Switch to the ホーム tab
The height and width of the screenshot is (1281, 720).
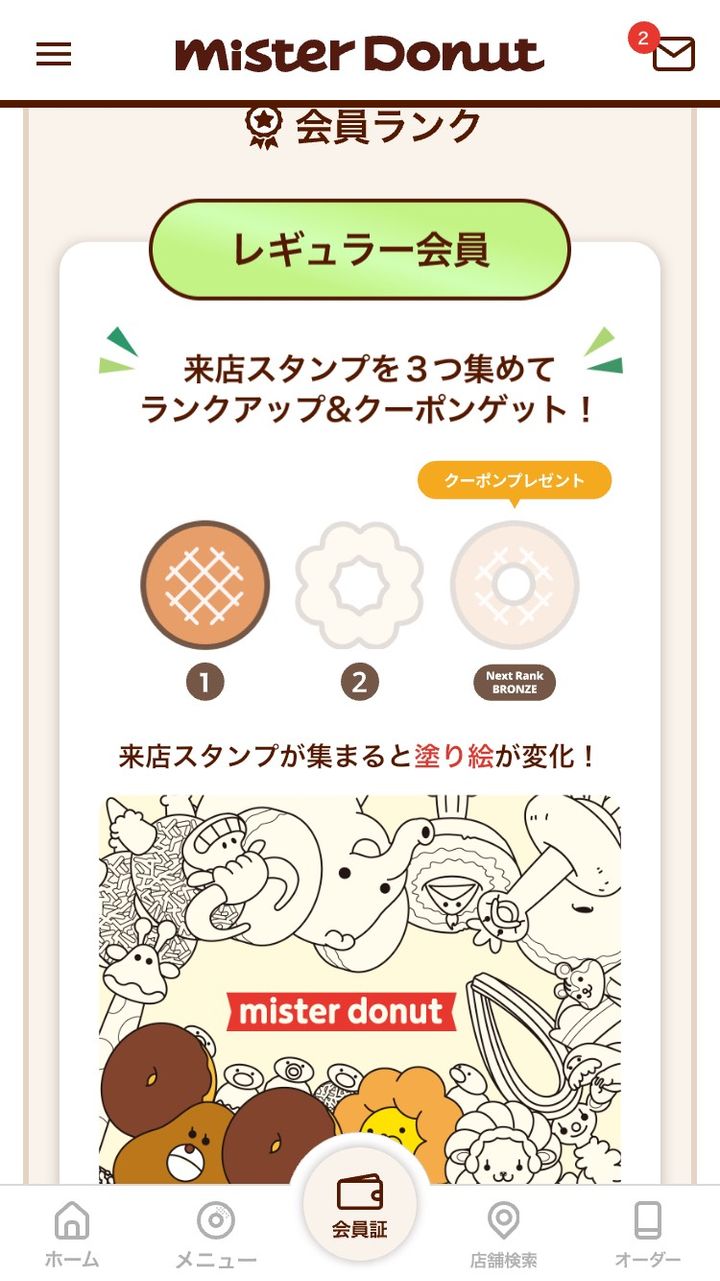[72, 1234]
